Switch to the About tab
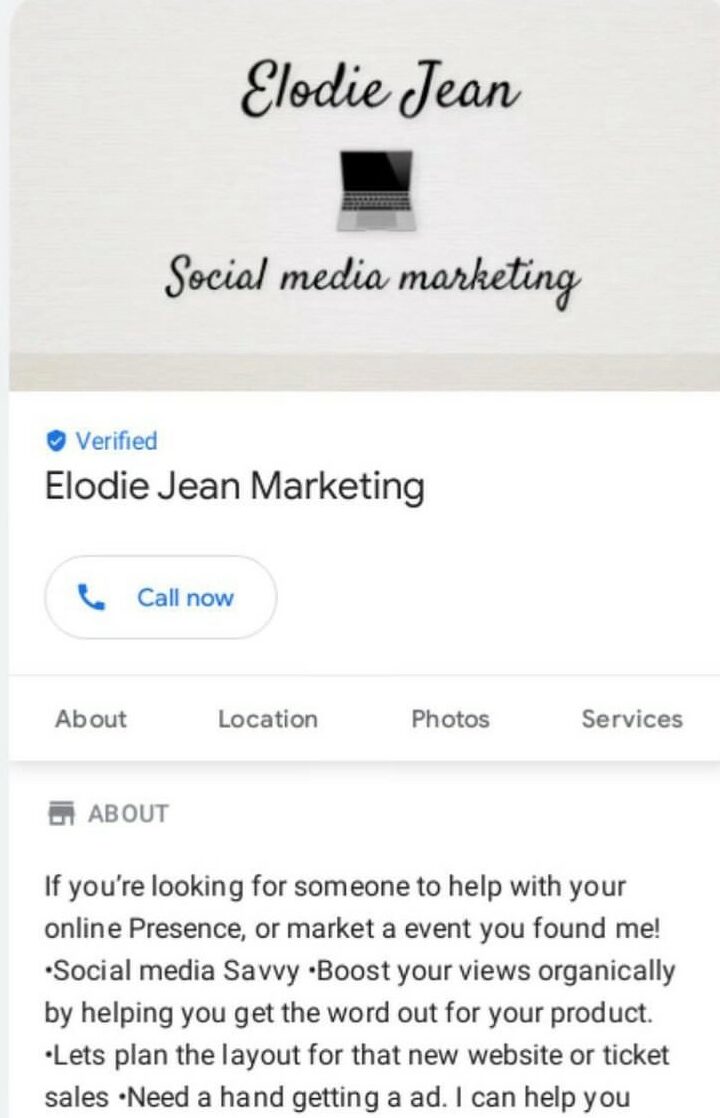The height and width of the screenshot is (1118, 720). pos(91,719)
